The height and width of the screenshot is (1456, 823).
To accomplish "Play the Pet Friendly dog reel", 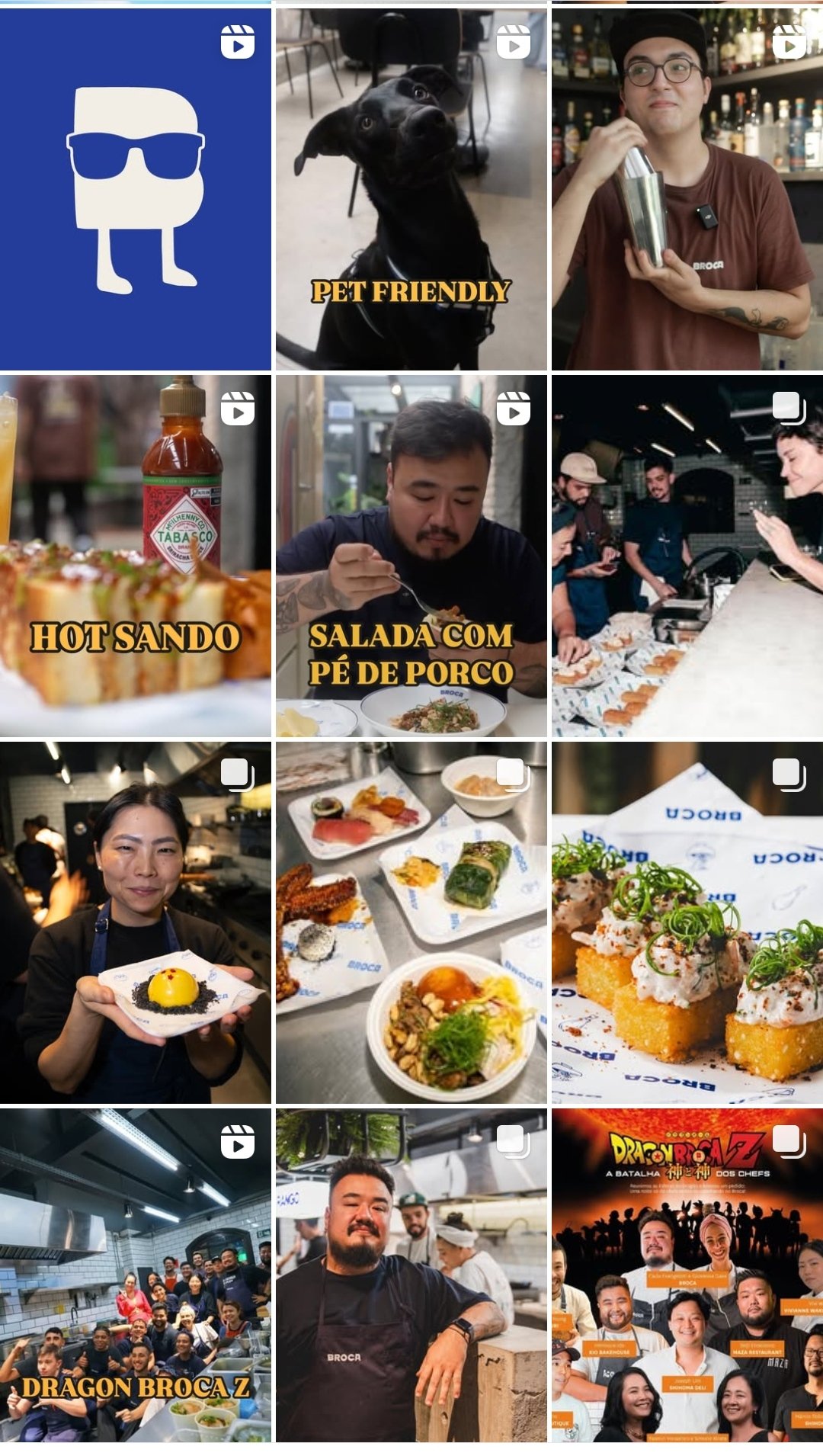I will [x=411, y=189].
